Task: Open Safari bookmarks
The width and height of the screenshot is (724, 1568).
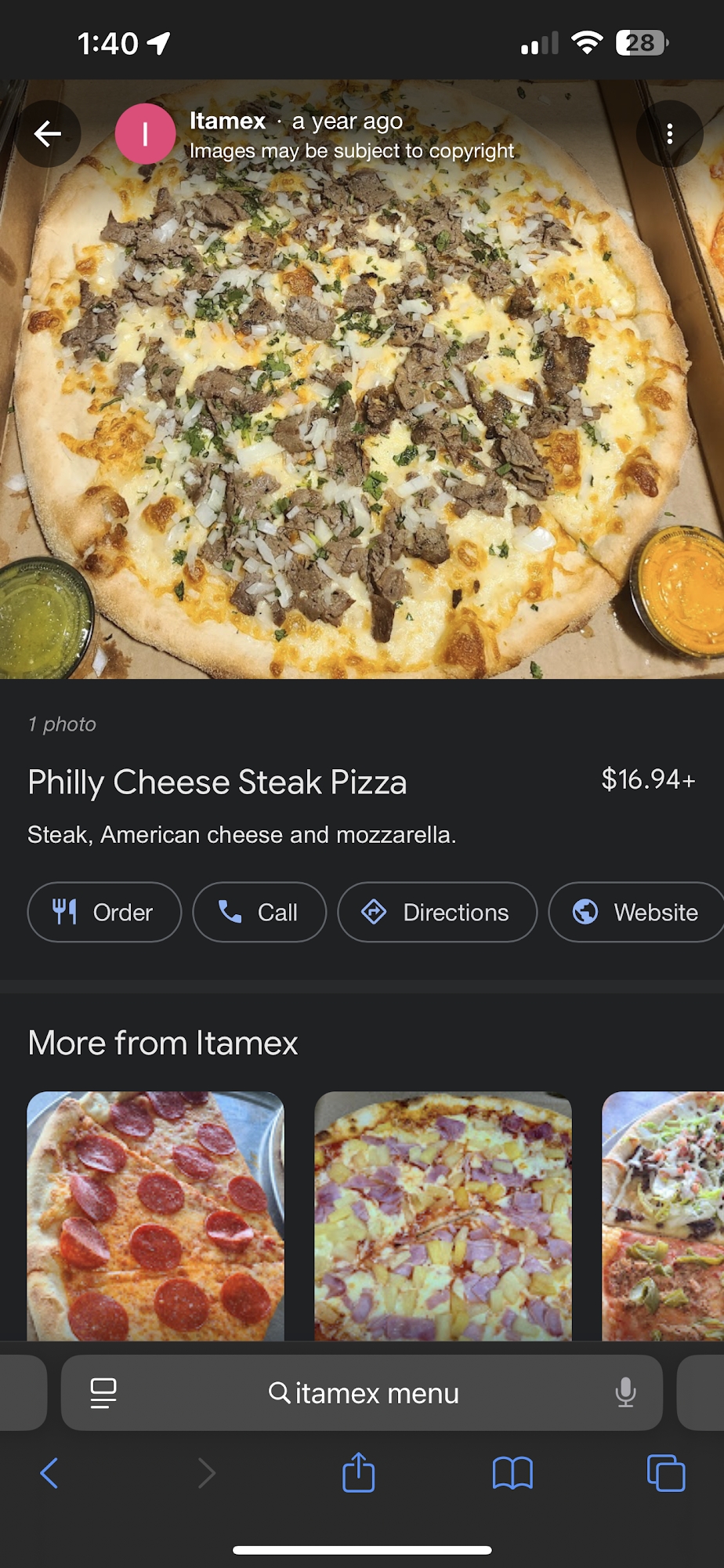Action: [x=512, y=1473]
